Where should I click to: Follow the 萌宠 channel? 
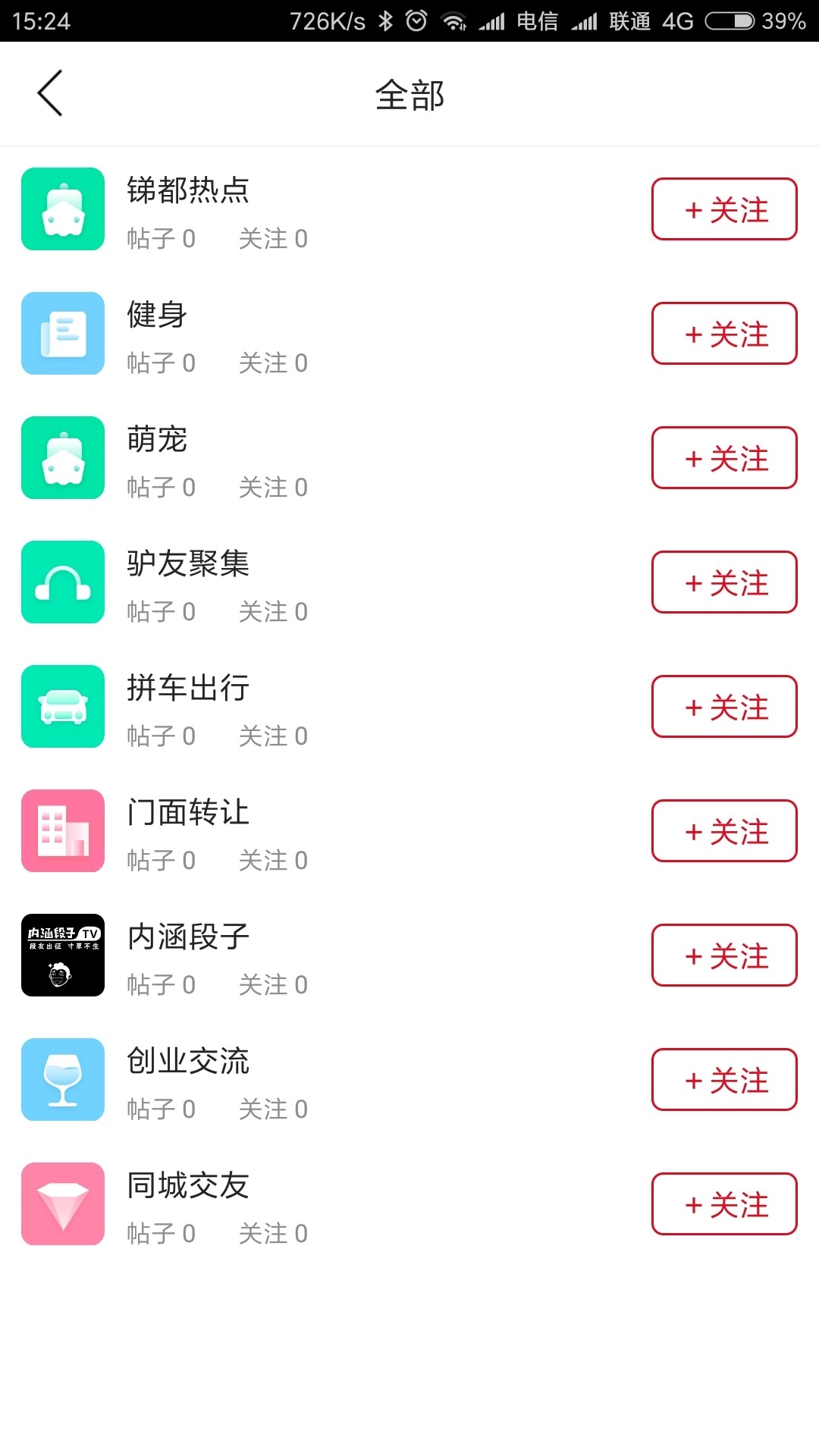[724, 457]
